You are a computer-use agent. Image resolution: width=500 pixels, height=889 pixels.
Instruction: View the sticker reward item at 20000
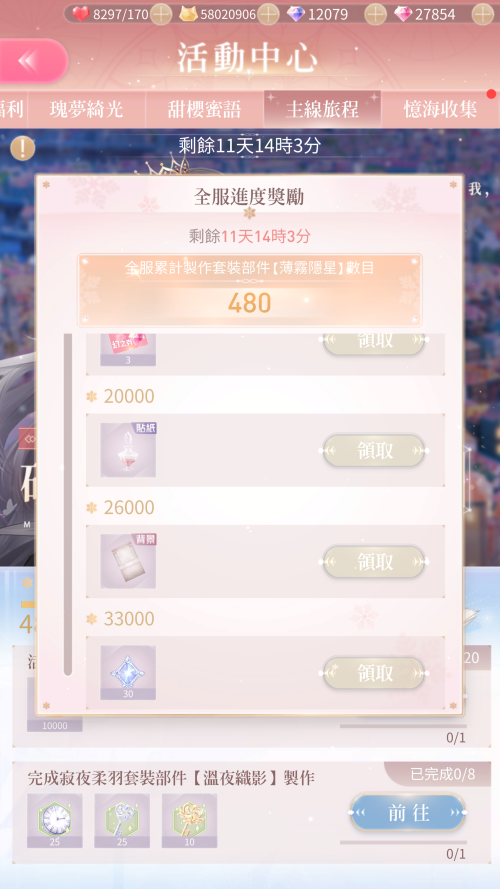[128, 450]
